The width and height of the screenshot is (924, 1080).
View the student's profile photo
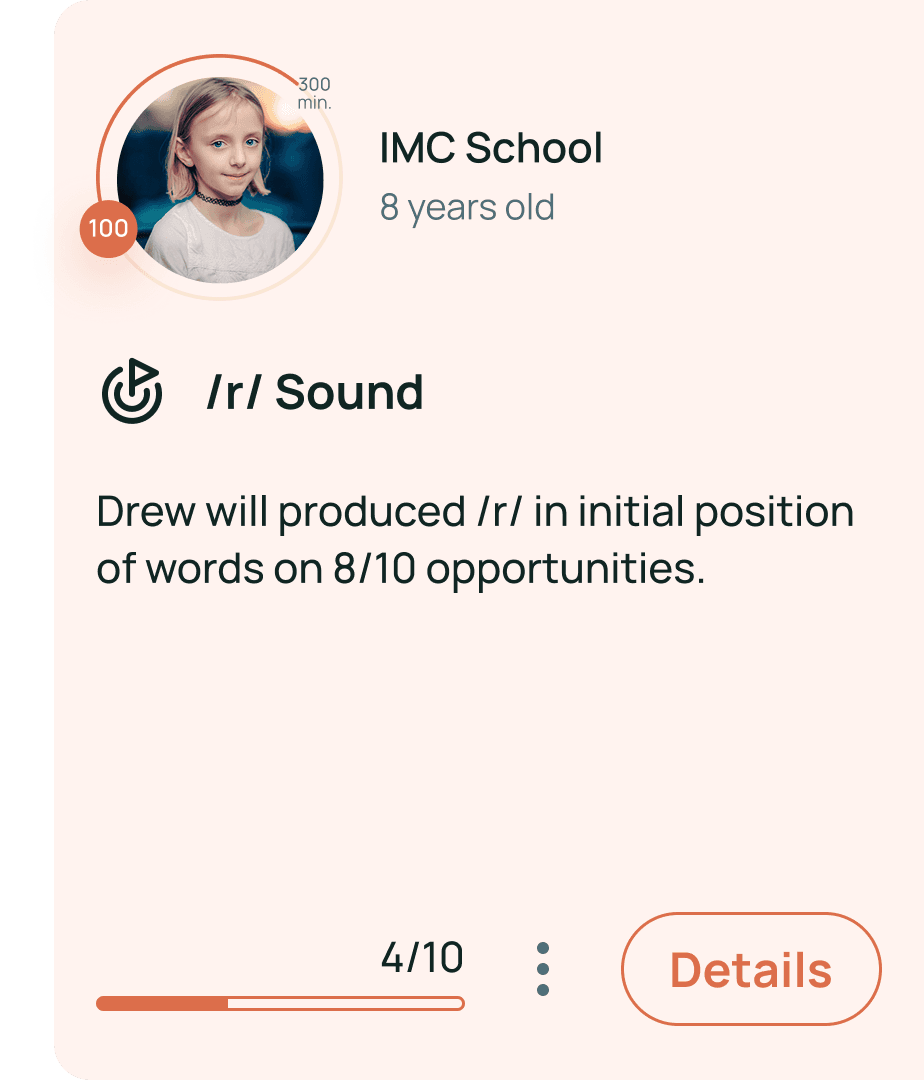(219, 179)
